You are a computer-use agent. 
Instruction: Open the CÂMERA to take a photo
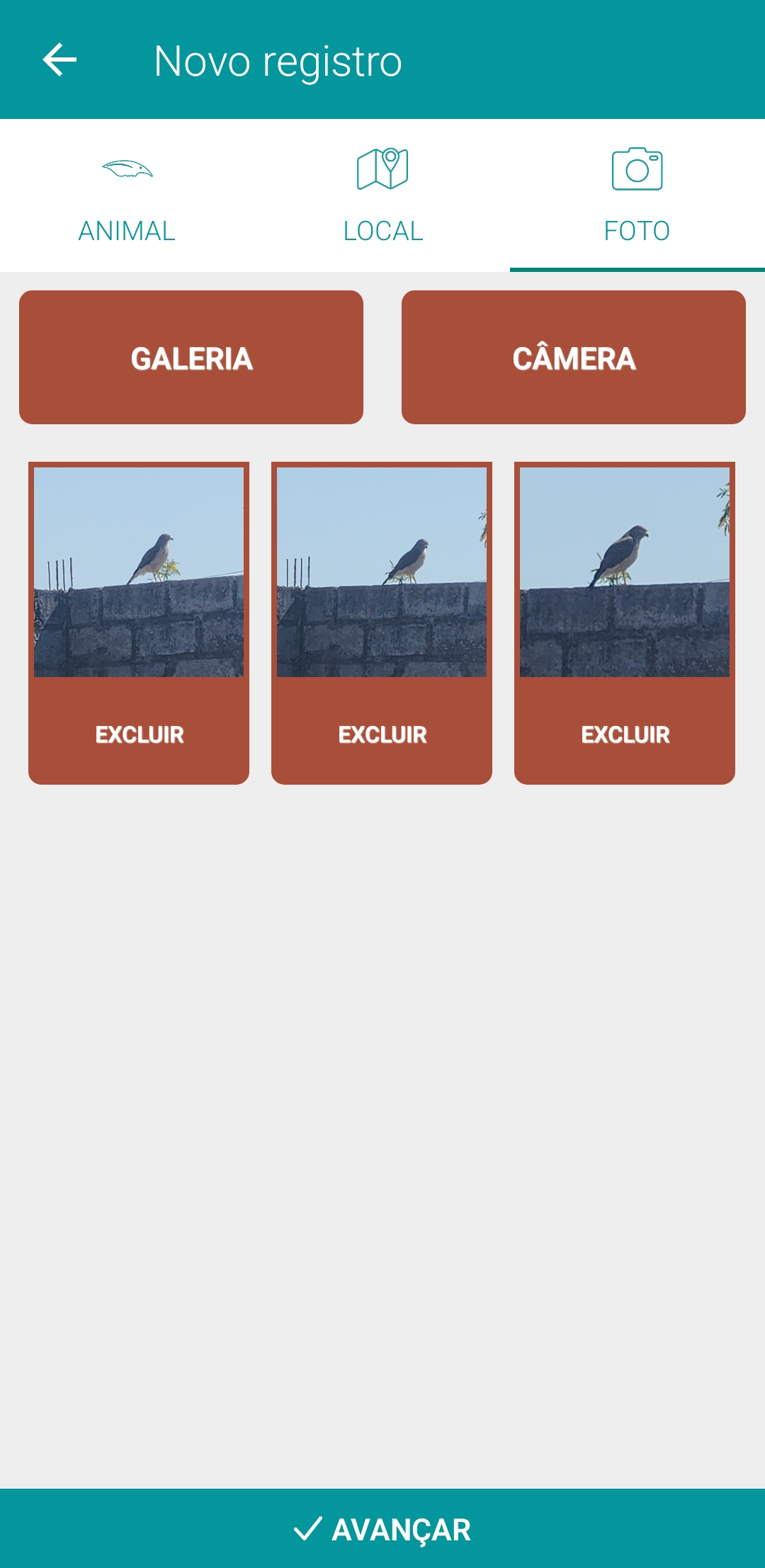coord(573,358)
